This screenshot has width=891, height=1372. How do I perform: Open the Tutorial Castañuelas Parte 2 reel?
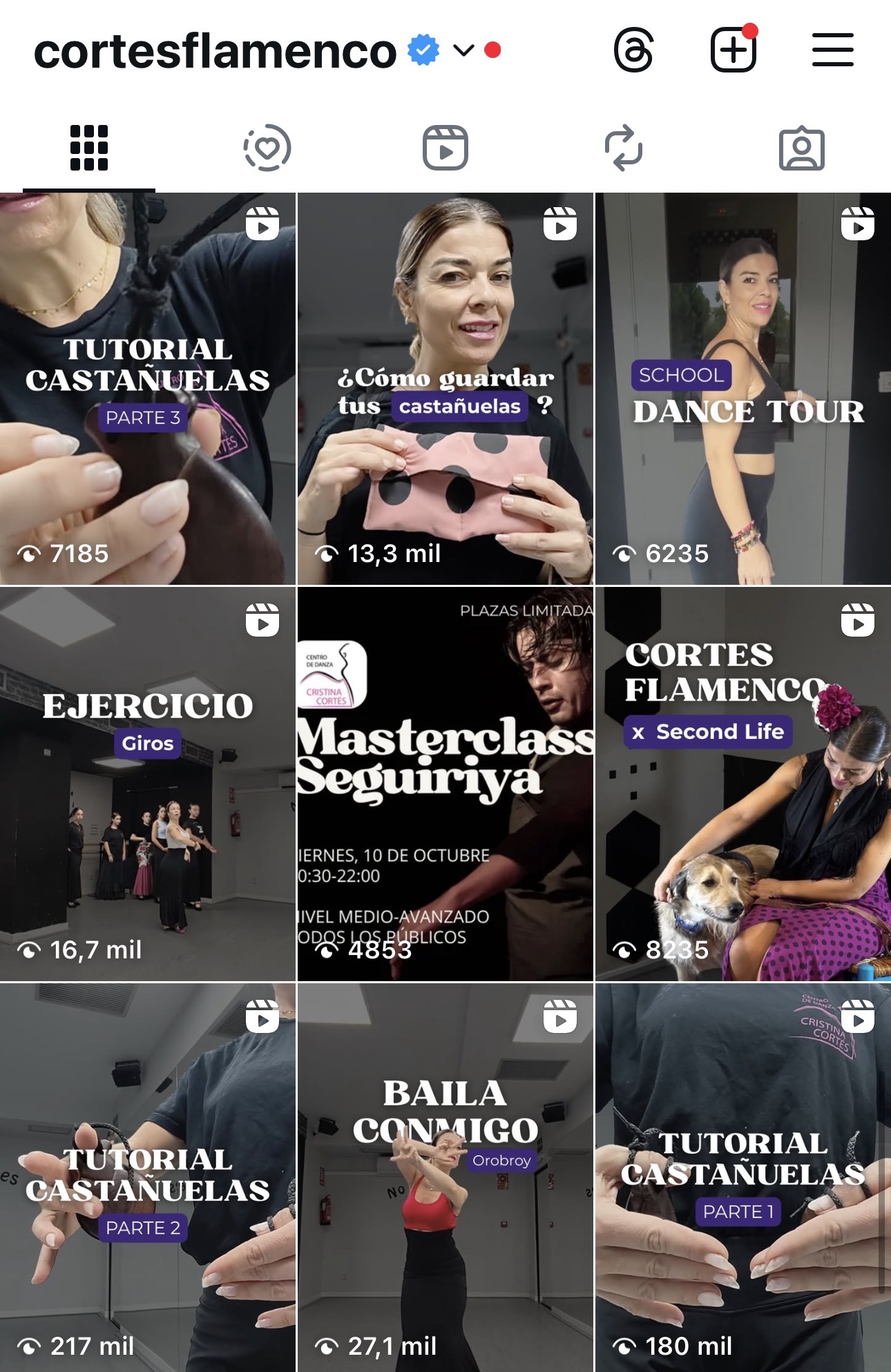[x=148, y=1178]
